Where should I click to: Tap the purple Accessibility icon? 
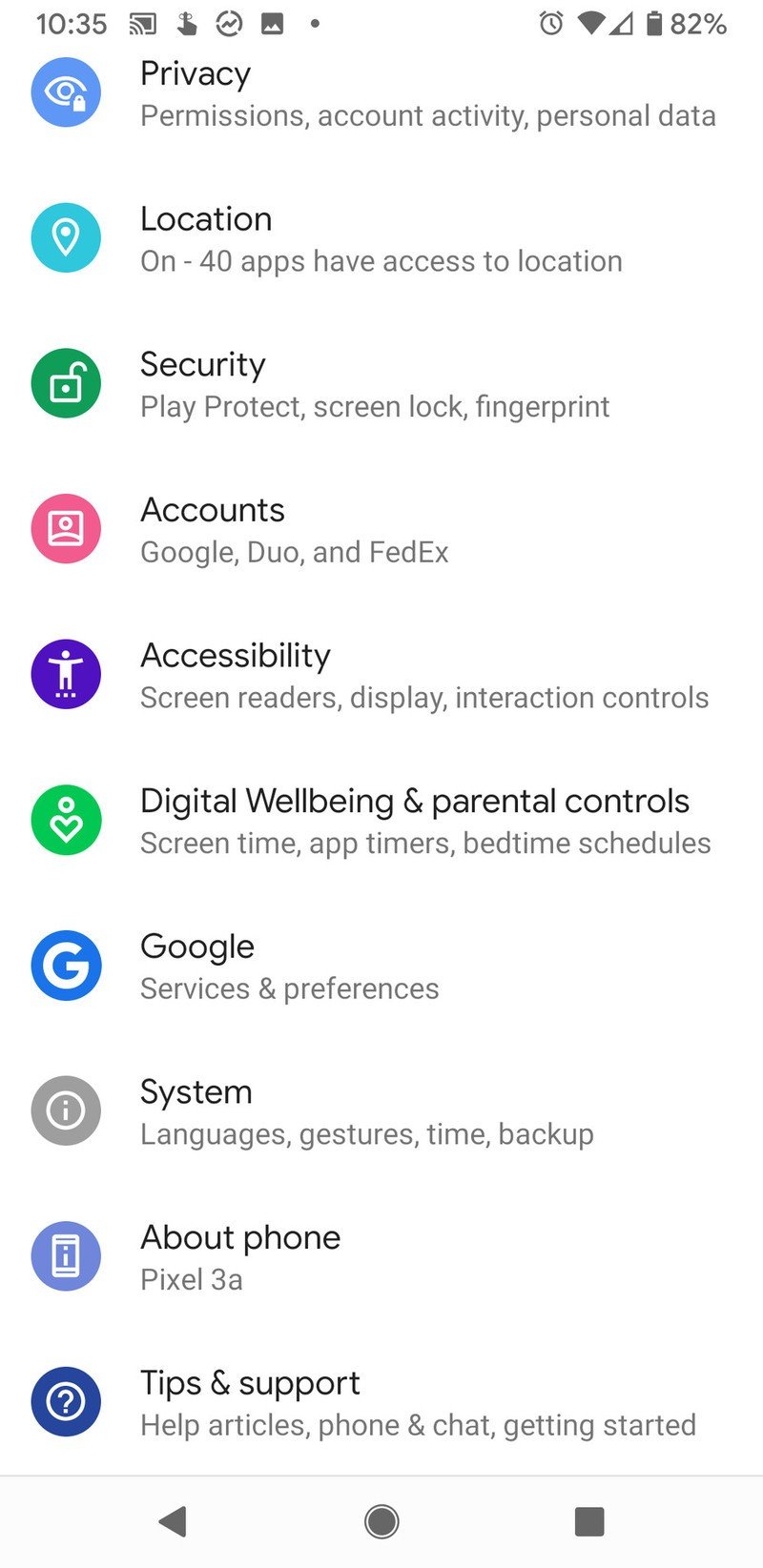tap(66, 674)
